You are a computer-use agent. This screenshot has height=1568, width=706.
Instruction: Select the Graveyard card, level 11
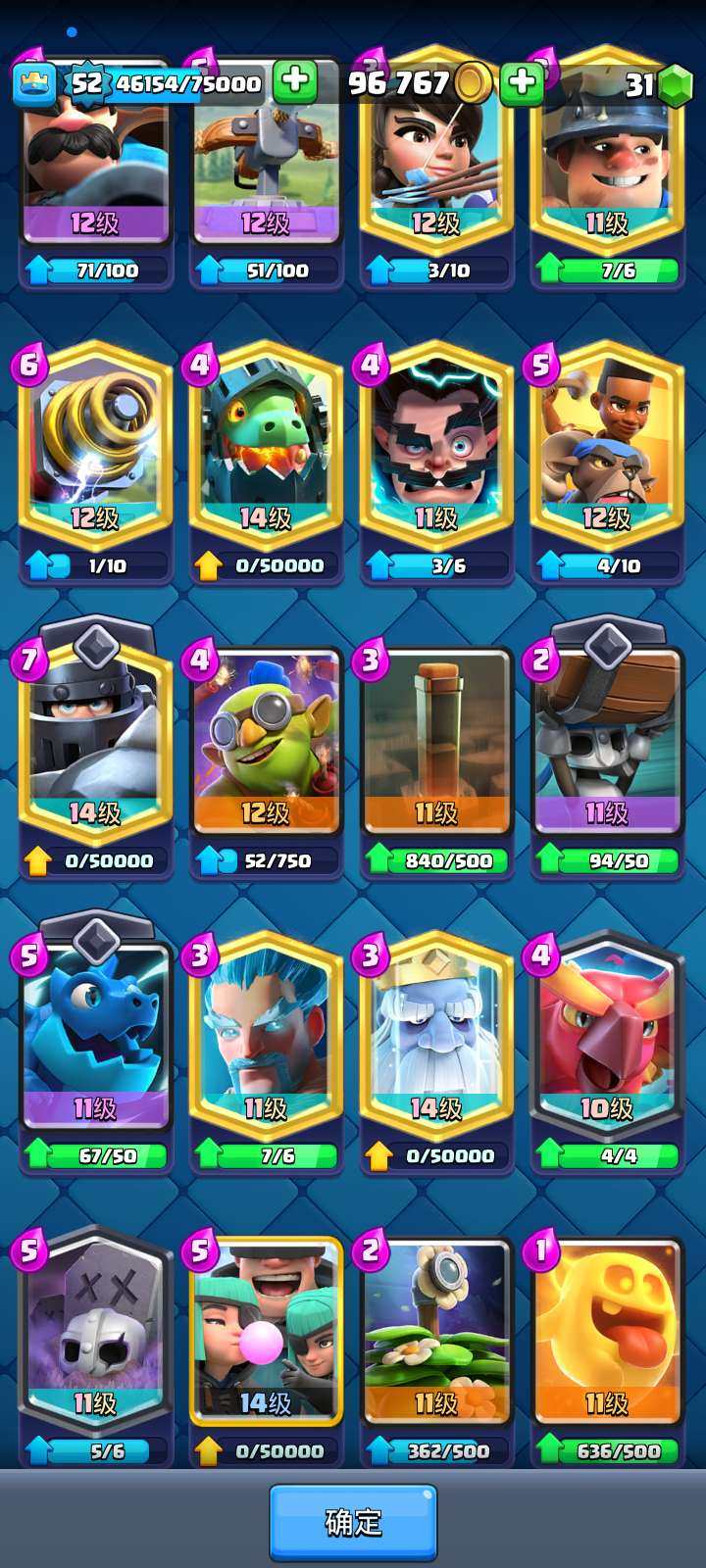tap(95, 1335)
